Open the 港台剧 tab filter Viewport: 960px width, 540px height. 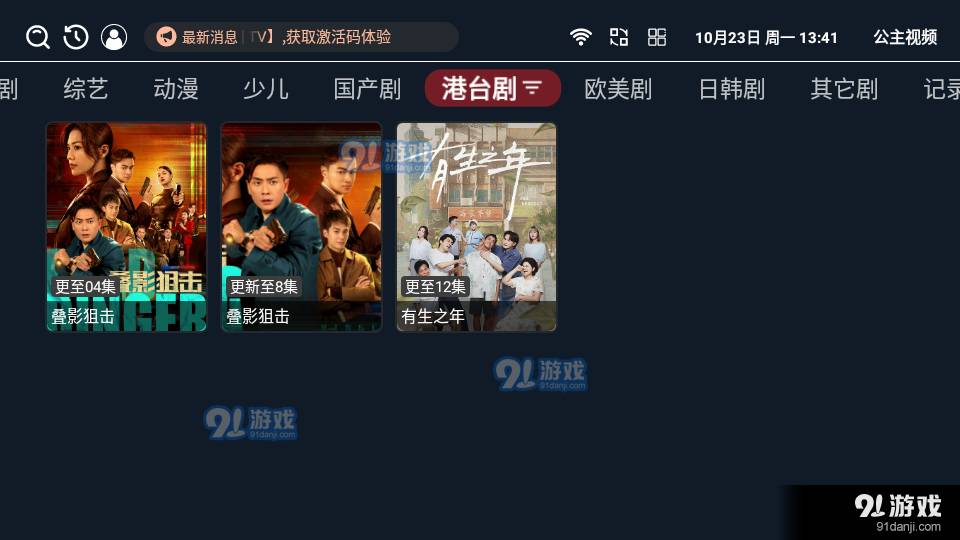click(492, 89)
